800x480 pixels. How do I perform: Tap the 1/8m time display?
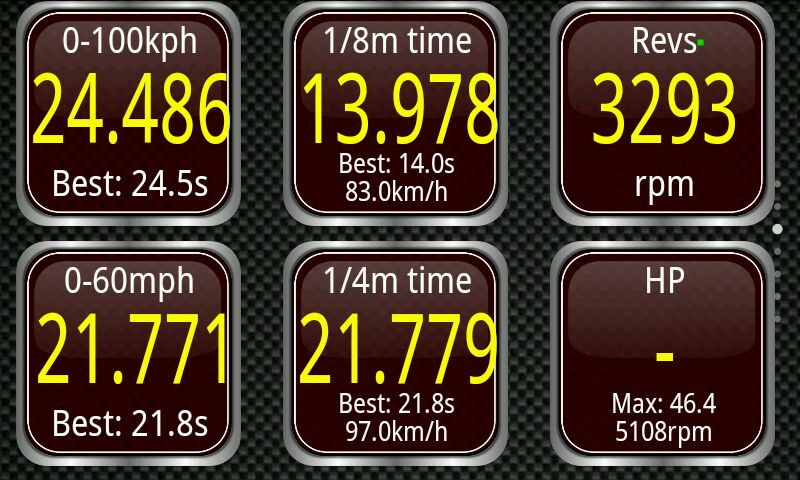tap(397, 112)
